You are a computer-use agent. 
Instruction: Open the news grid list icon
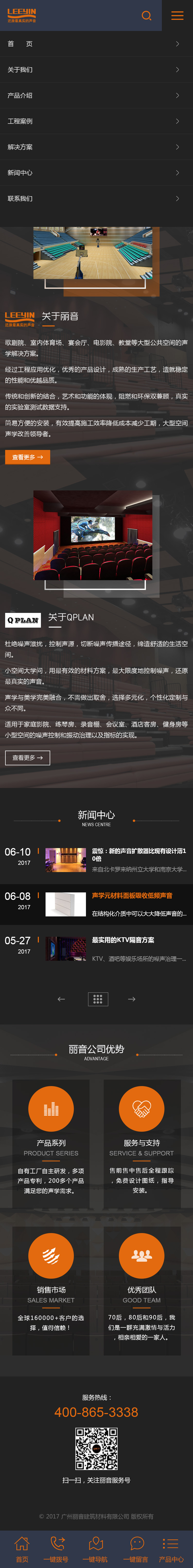click(x=97, y=999)
